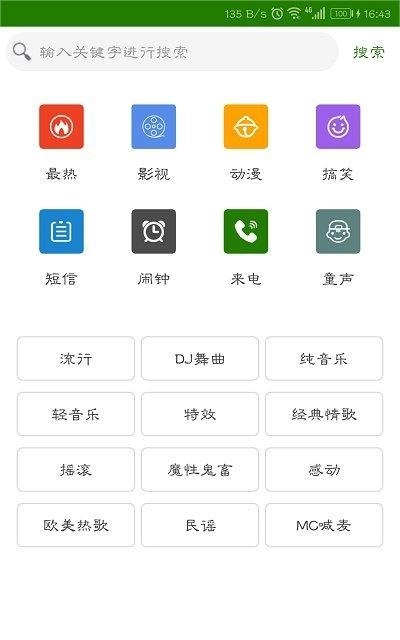
Task: Select the 流行 genre chip
Action: [76, 359]
